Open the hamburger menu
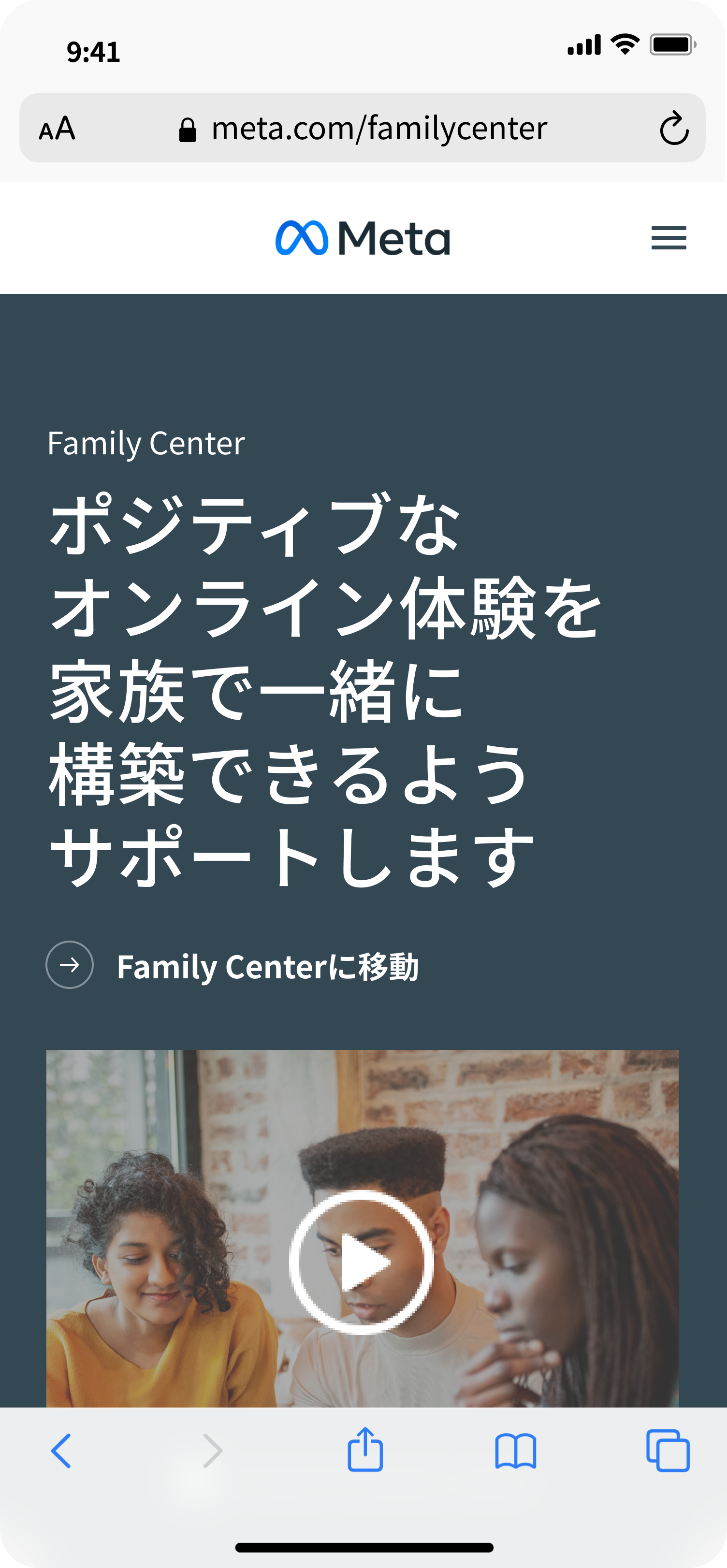Image resolution: width=727 pixels, height=1568 pixels. pos(669,237)
